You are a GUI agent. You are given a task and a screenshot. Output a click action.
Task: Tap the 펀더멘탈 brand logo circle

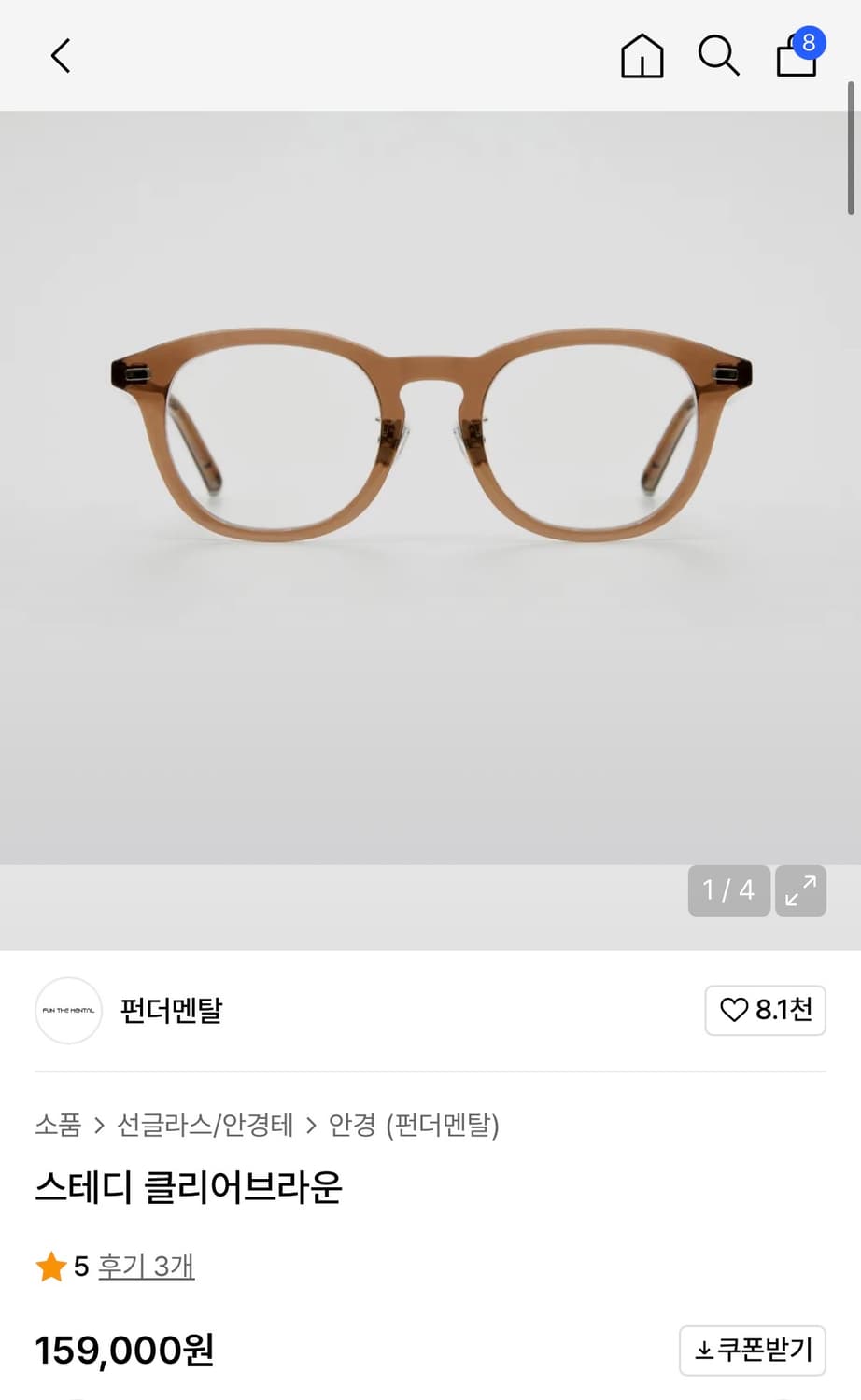point(67,1011)
